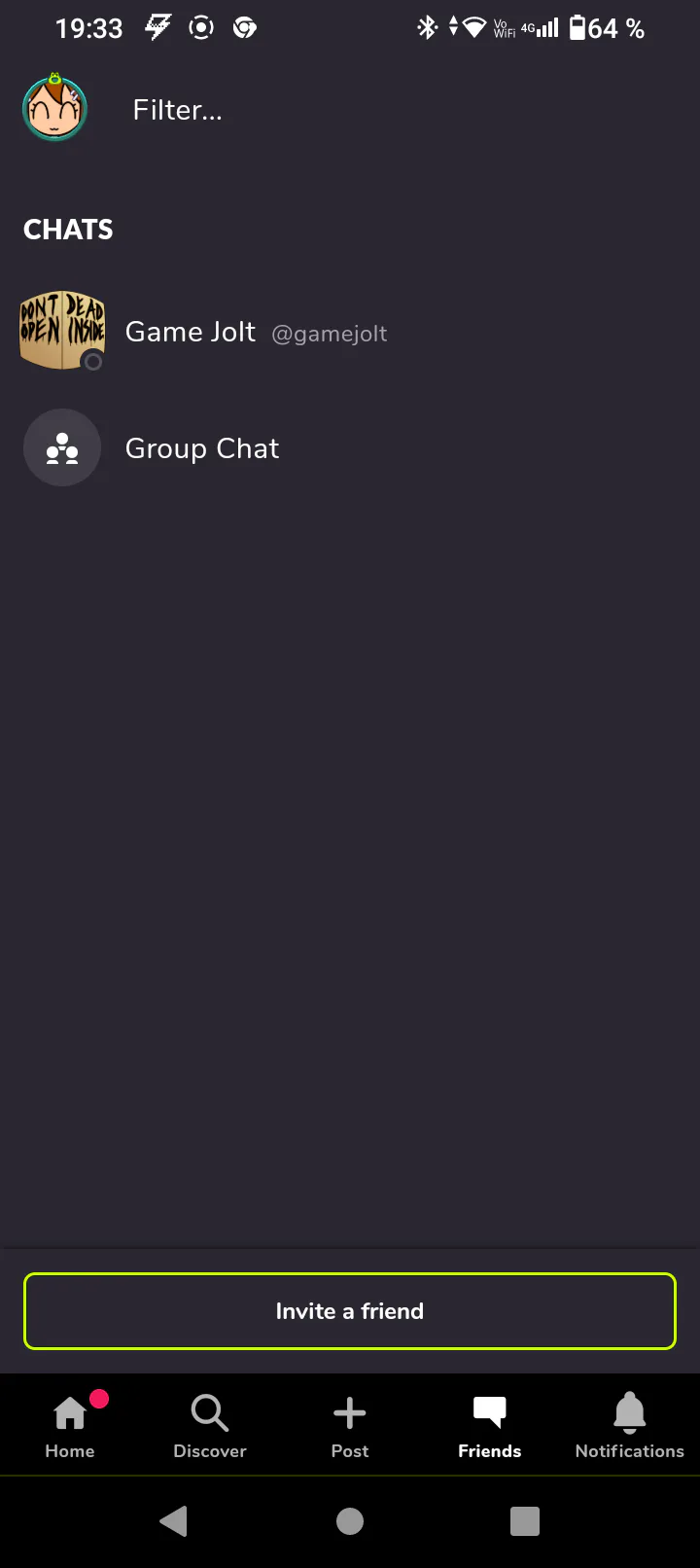Go to the Discover tab
Screen dimensions: 700x1568
(x=210, y=1426)
